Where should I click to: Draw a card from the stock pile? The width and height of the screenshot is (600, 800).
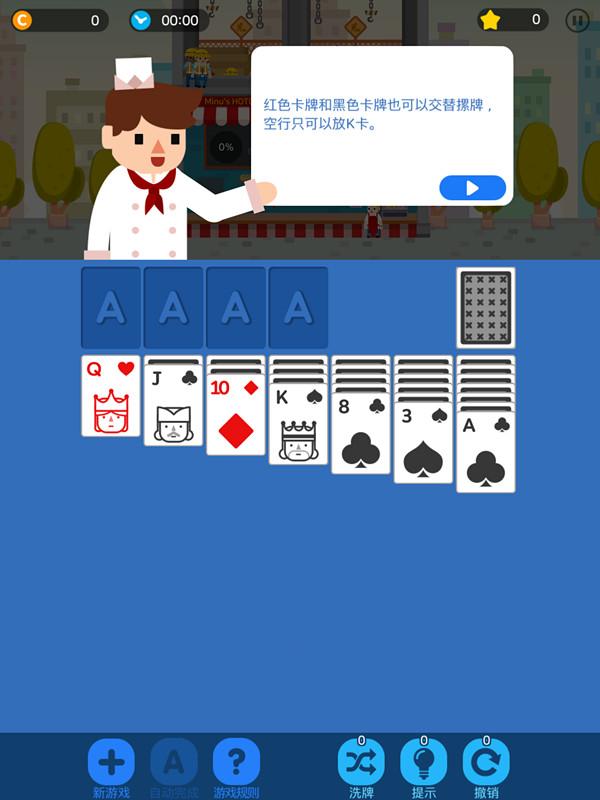coord(486,307)
